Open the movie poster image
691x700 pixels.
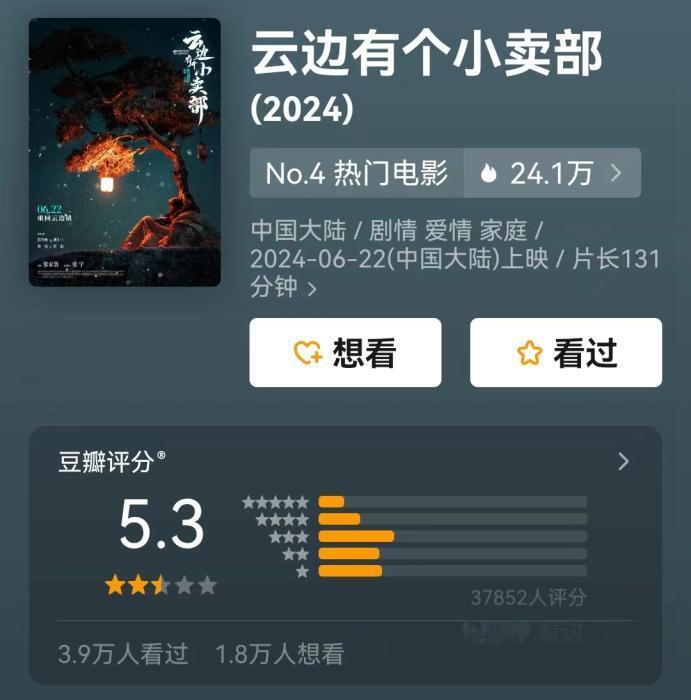[x=125, y=151]
